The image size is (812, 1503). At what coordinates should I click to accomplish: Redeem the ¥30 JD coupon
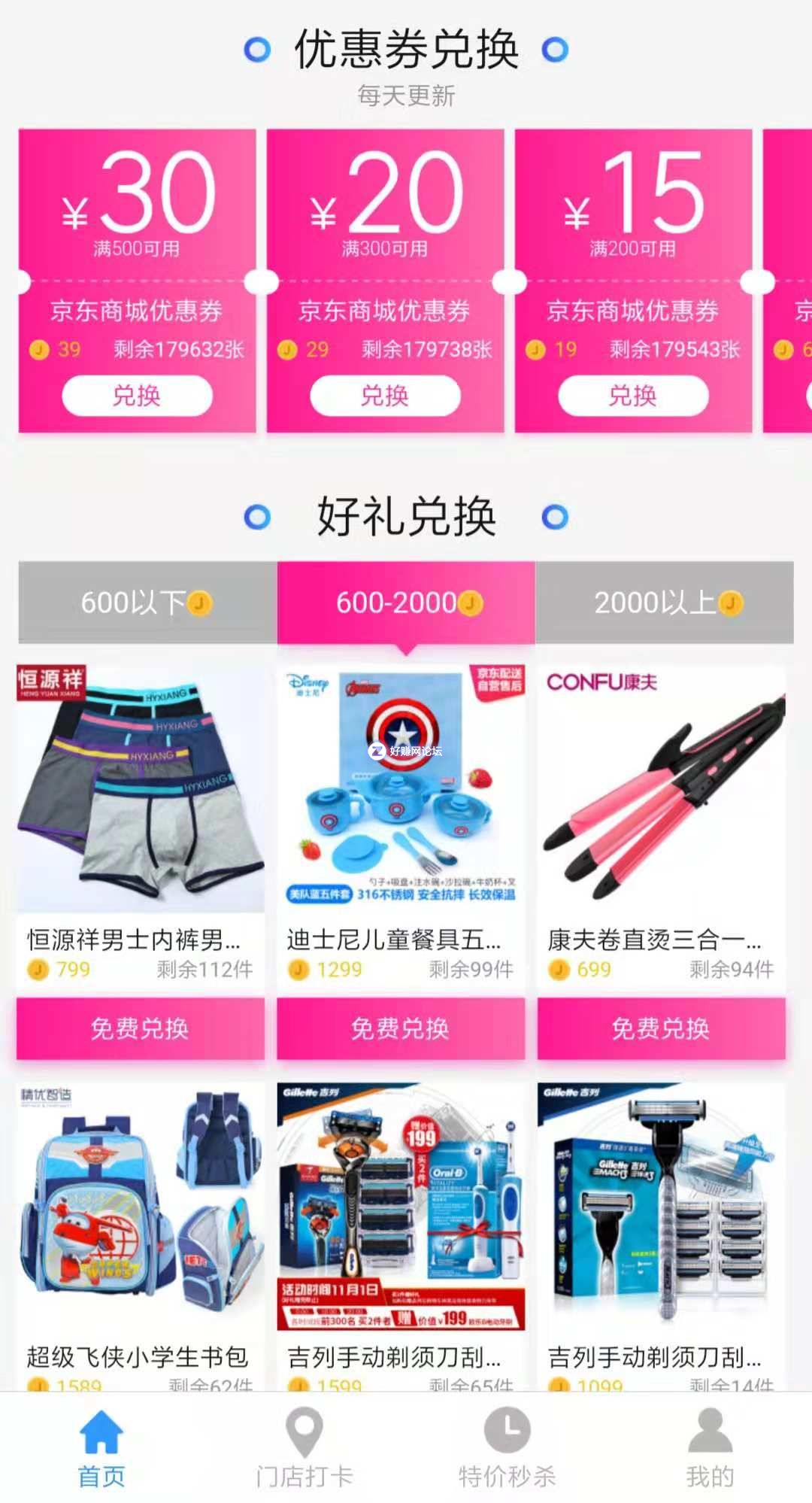click(x=137, y=396)
